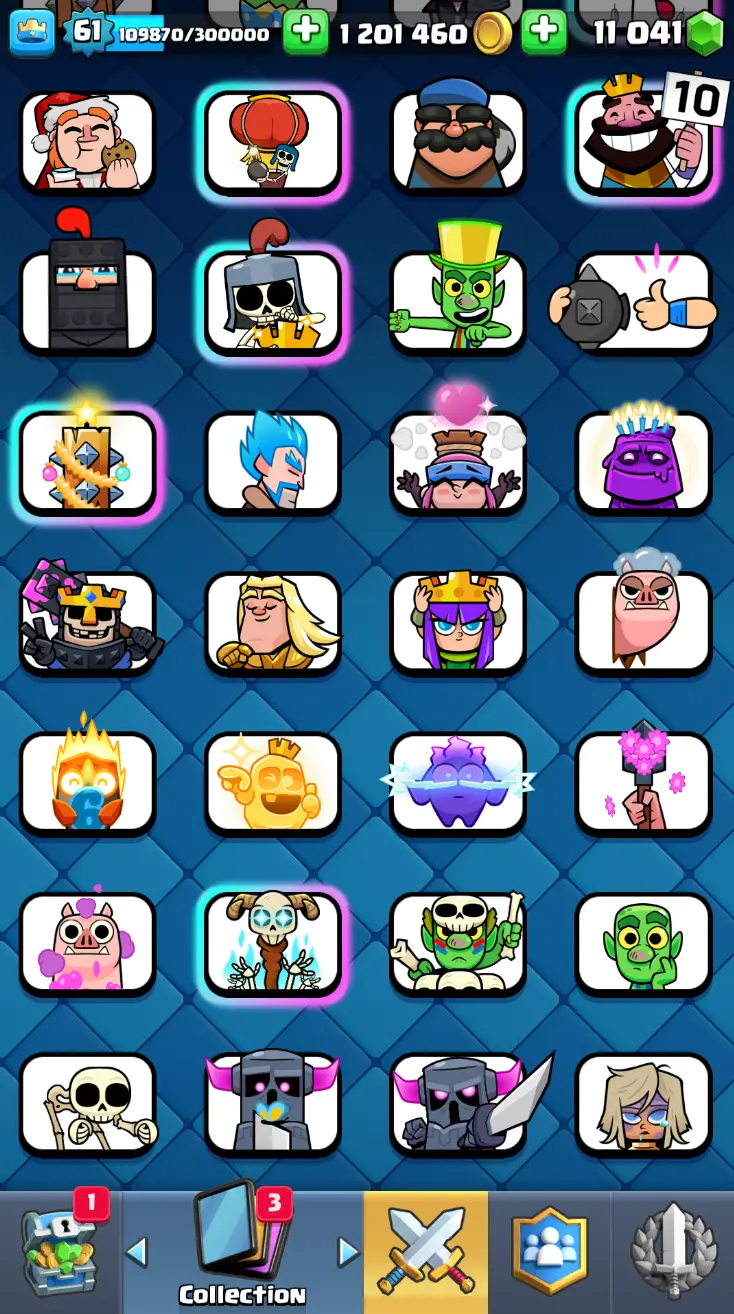The height and width of the screenshot is (1314, 734).
Task: Open the Clan social tab
Action: (x=550, y=1250)
